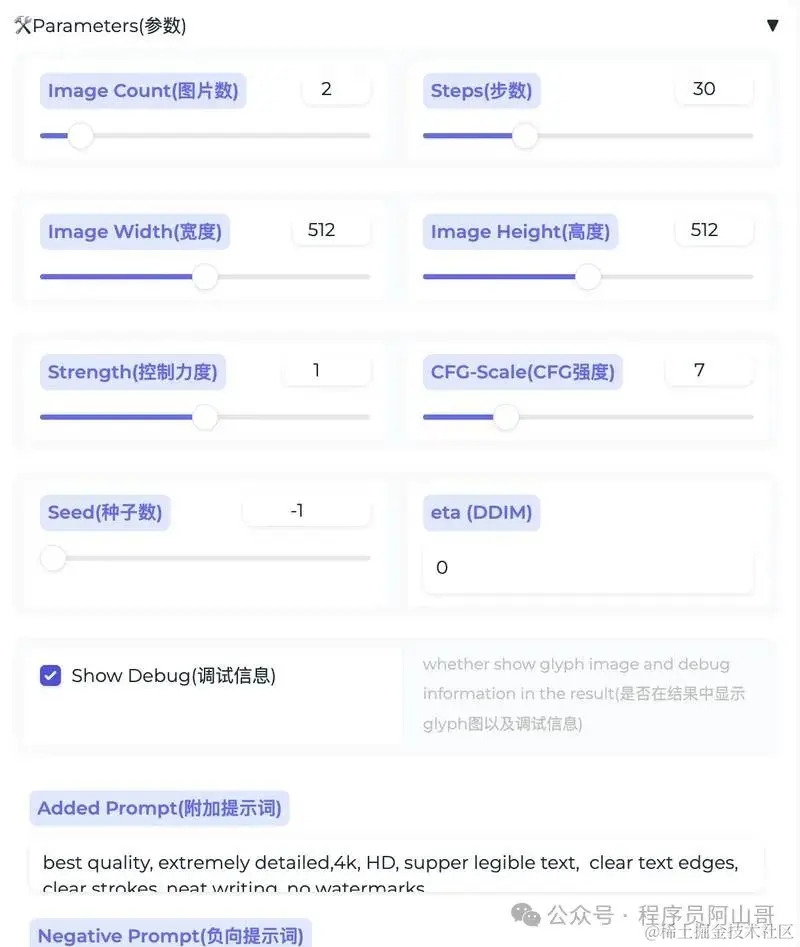Tap the Image Width slider
Image resolution: width=800 pixels, height=947 pixels.
tap(205, 277)
